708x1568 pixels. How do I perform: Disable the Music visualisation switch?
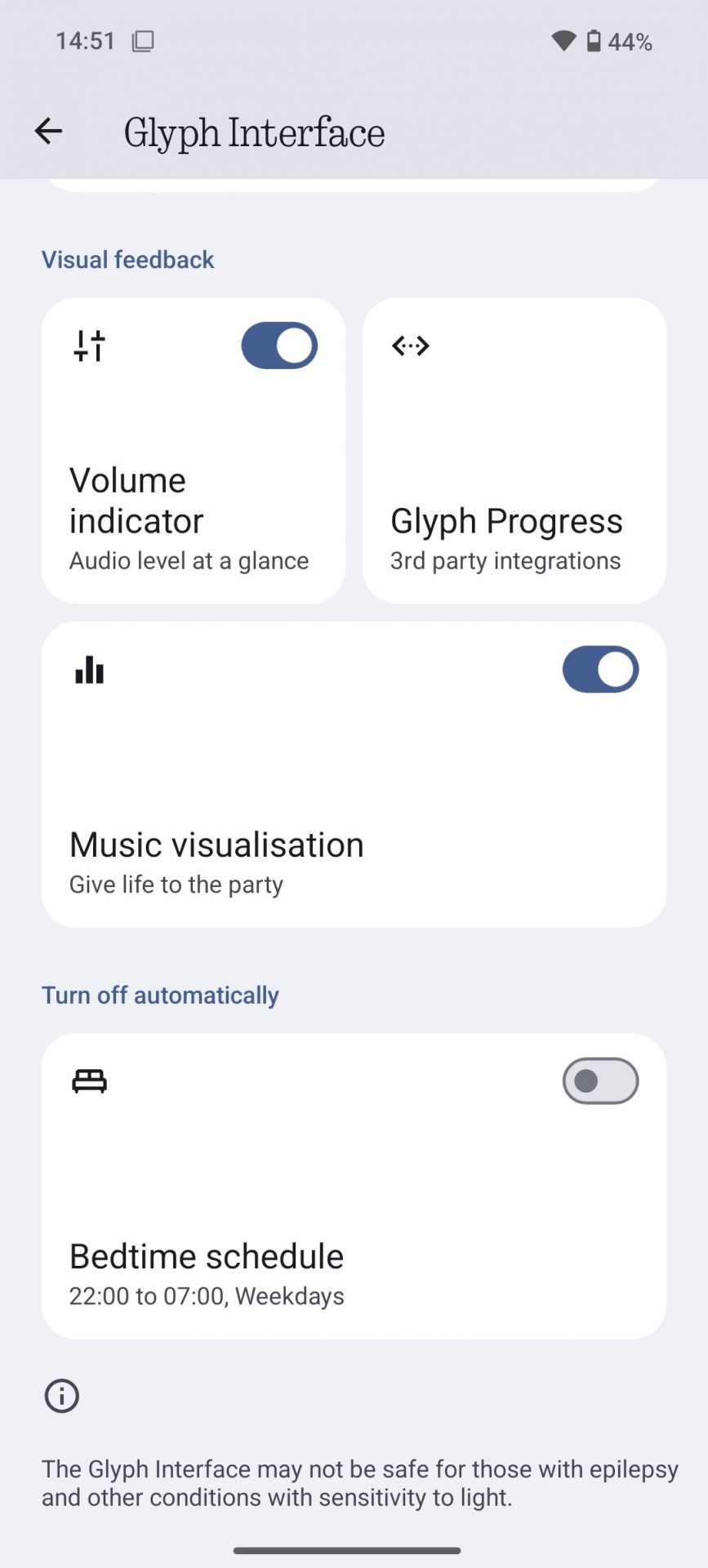click(x=600, y=670)
